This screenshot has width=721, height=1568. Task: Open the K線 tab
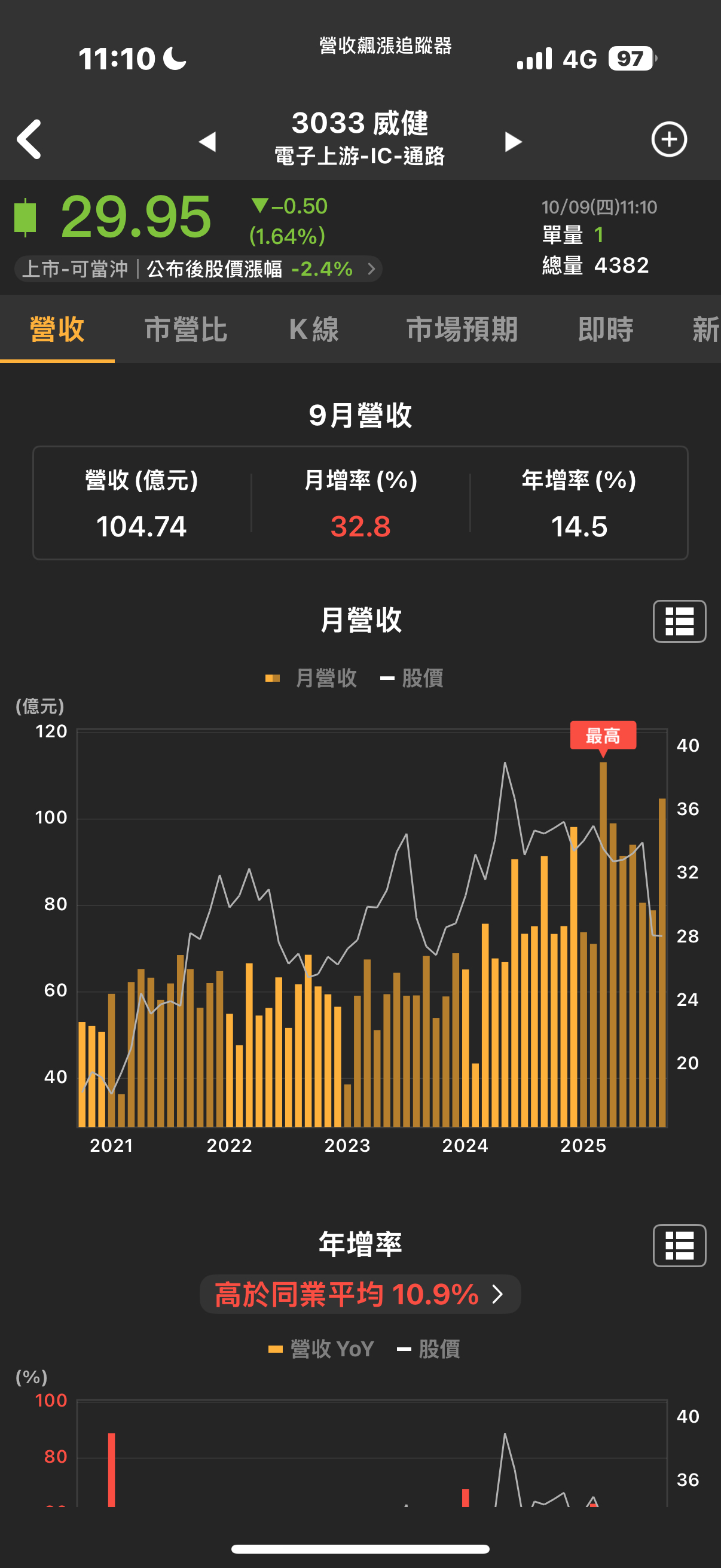pyautogui.click(x=314, y=330)
